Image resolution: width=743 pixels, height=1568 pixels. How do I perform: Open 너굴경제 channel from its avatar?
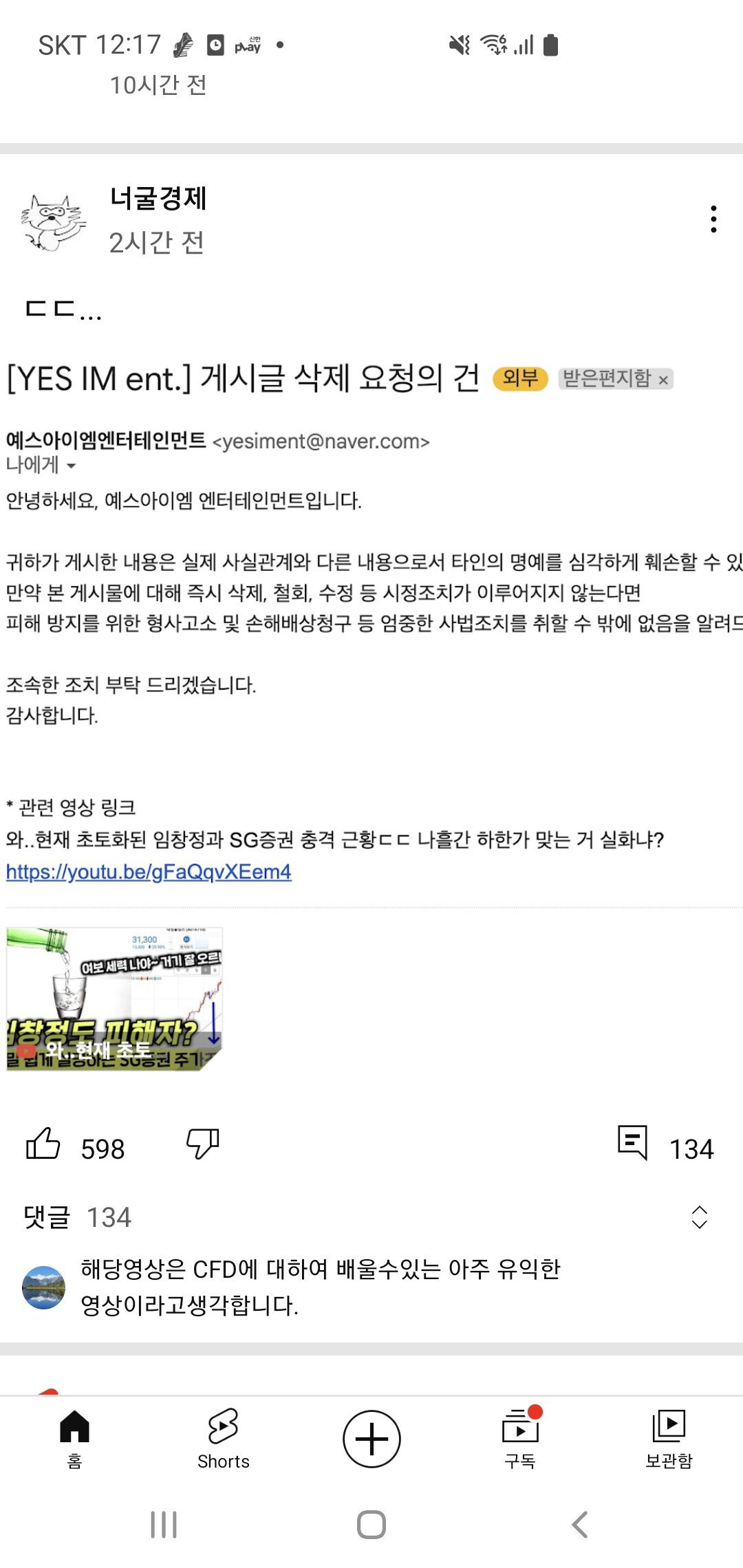click(53, 221)
